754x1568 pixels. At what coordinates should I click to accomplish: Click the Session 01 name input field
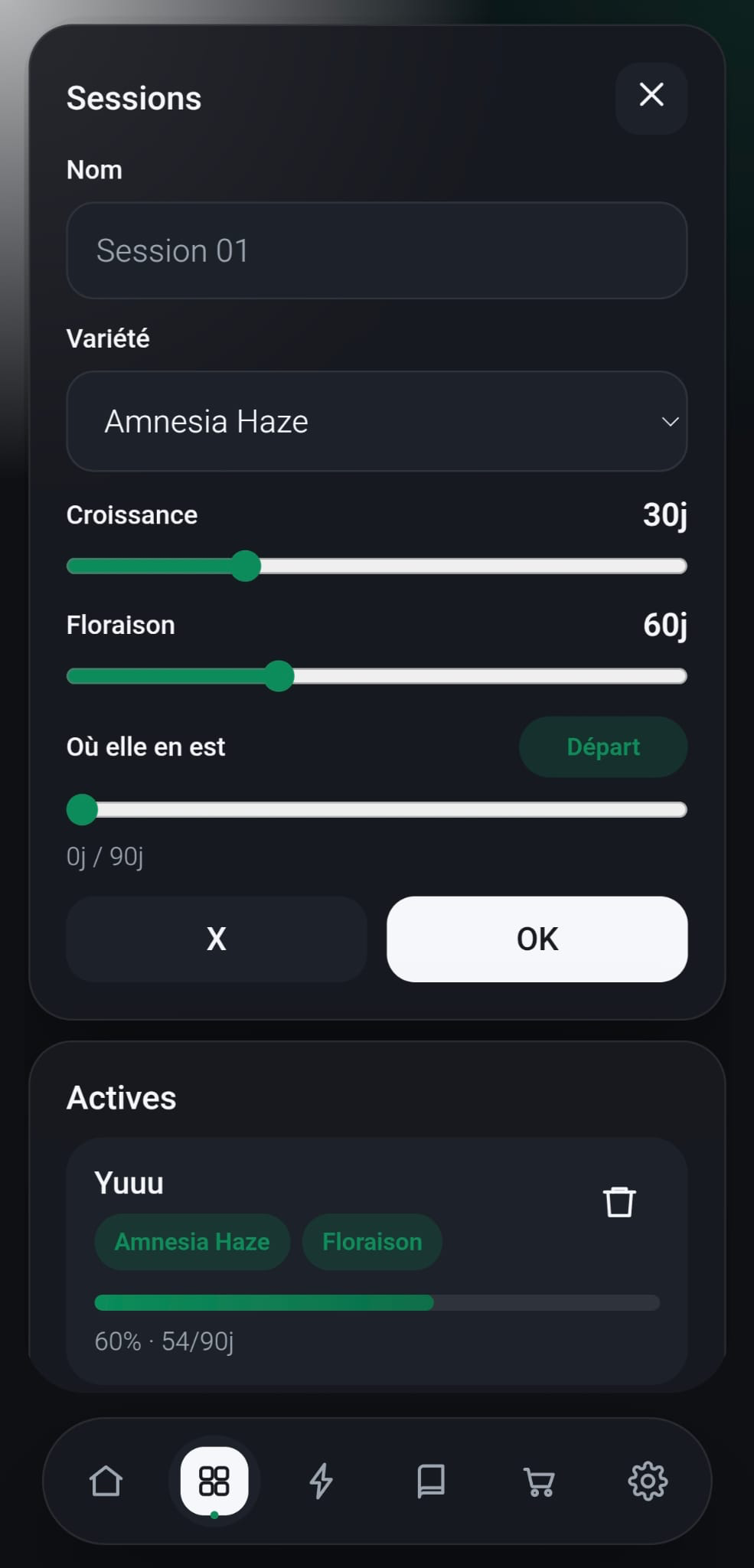[x=377, y=250]
